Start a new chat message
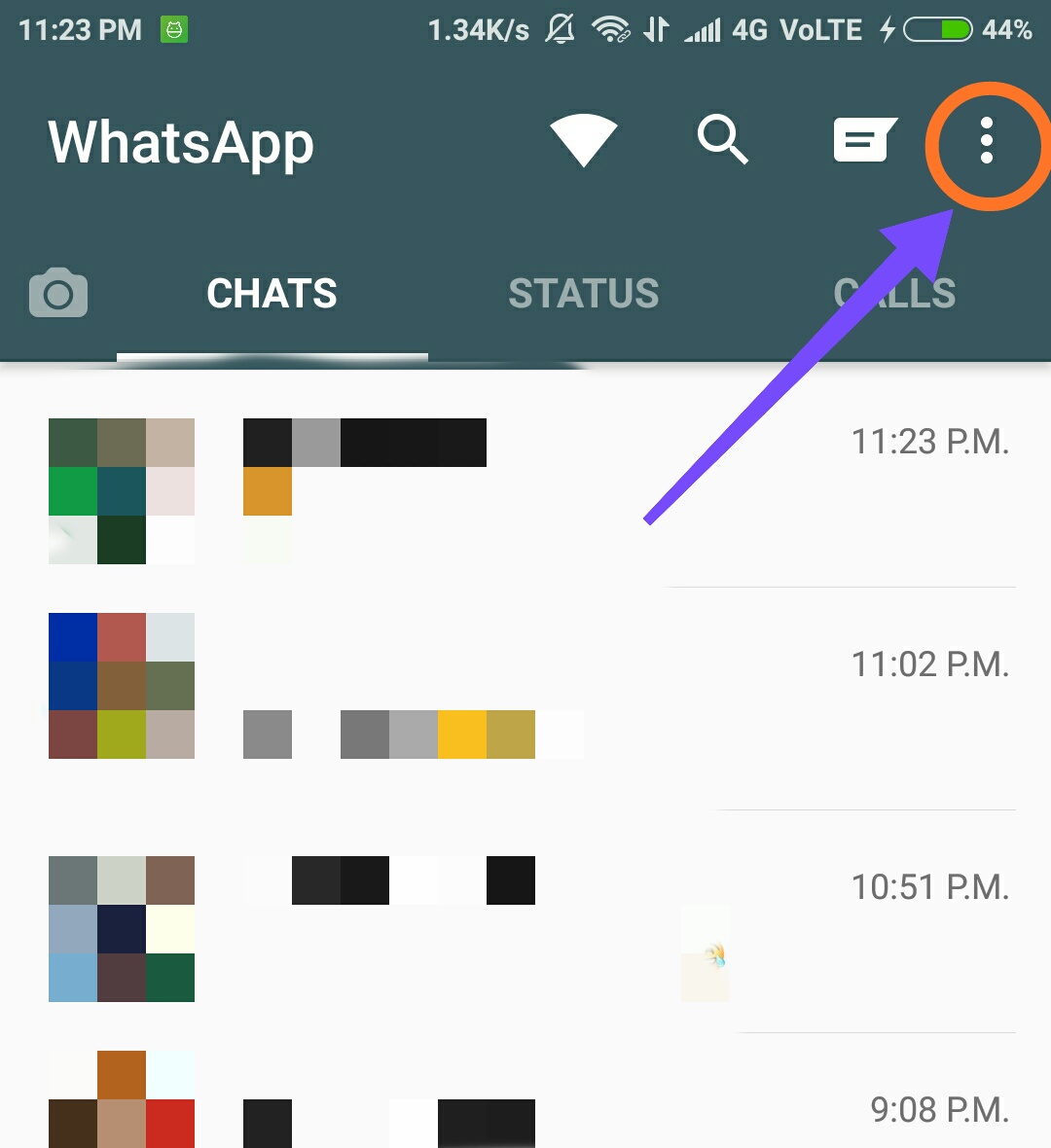 click(863, 141)
